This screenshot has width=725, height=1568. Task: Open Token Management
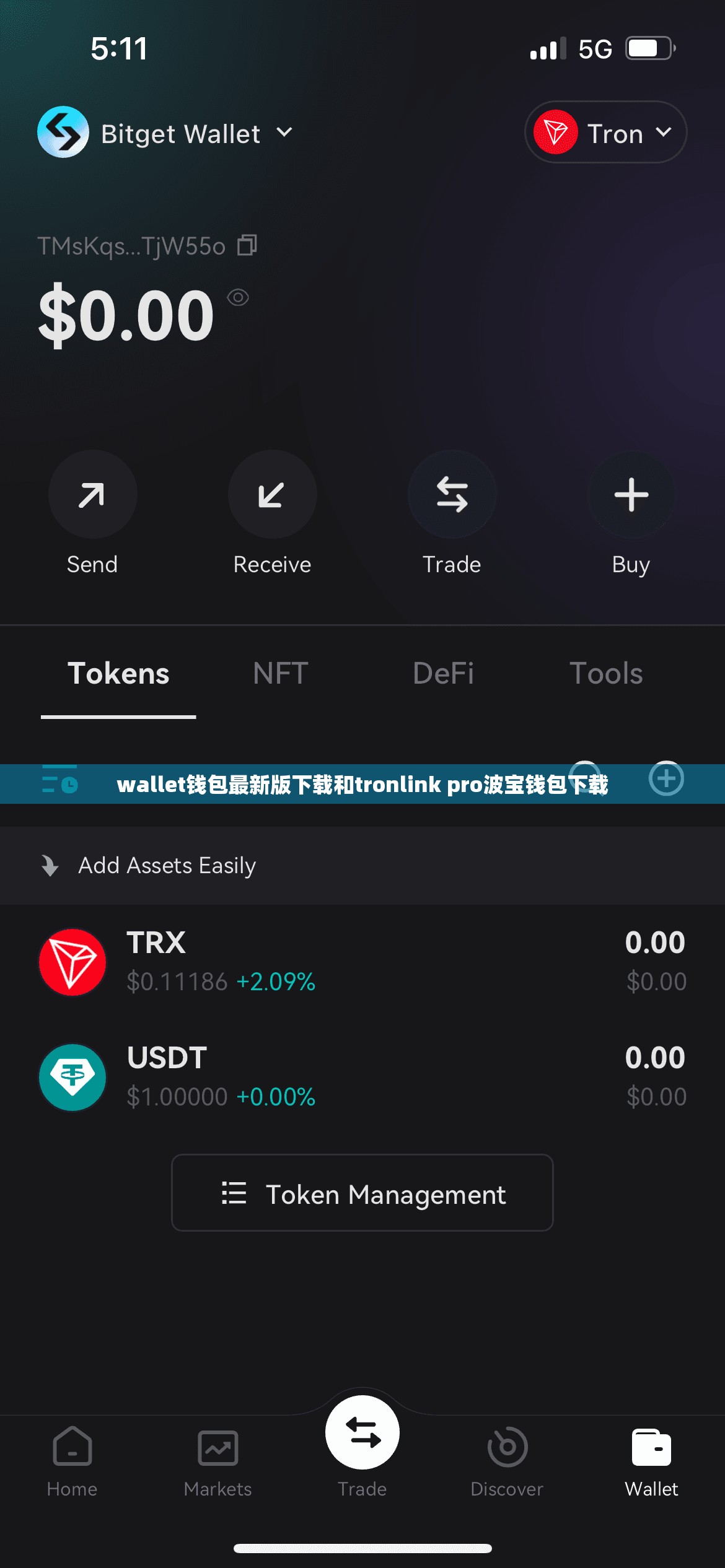[362, 1193]
